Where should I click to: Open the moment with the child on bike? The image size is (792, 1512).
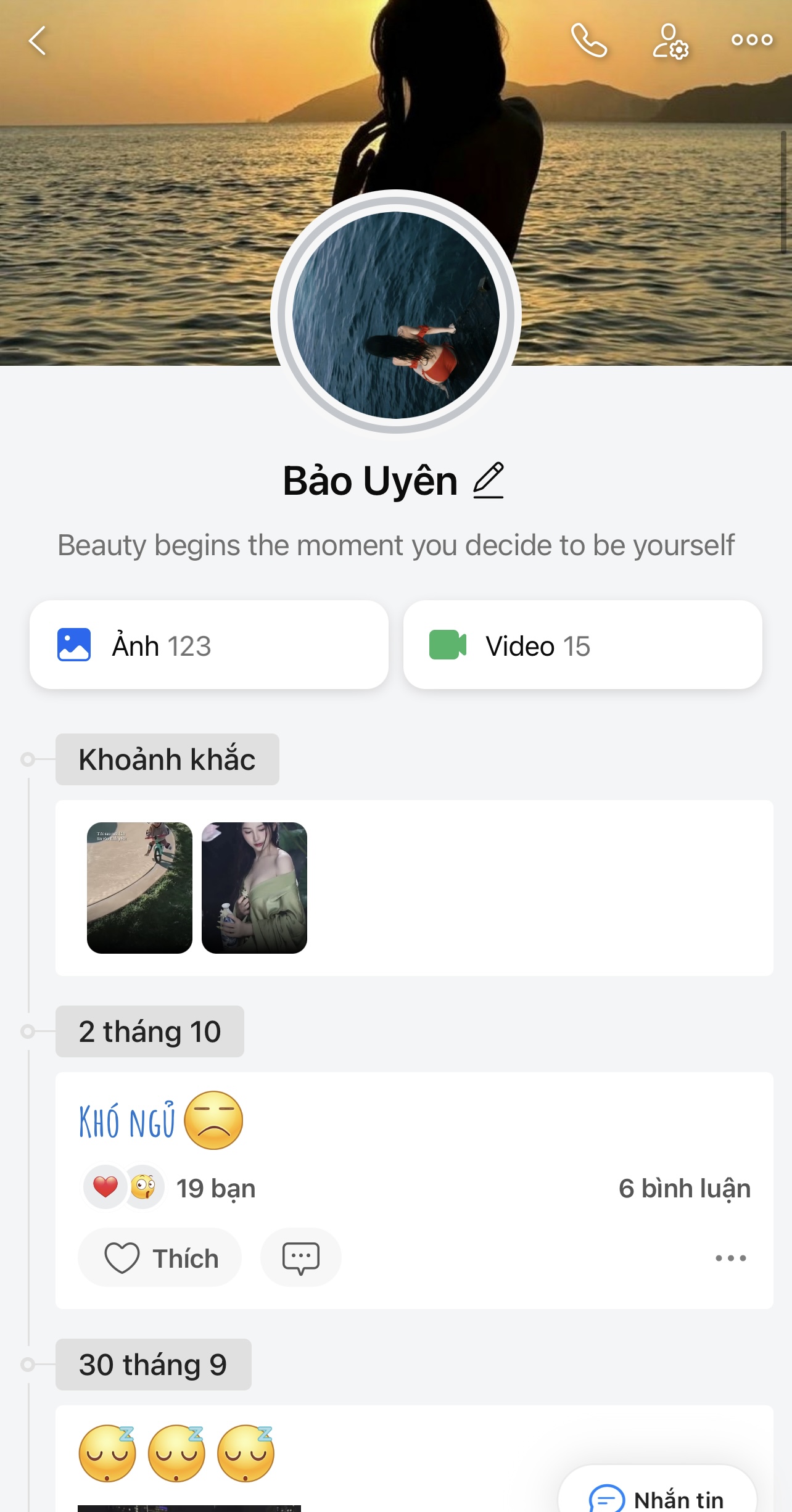coord(139,887)
